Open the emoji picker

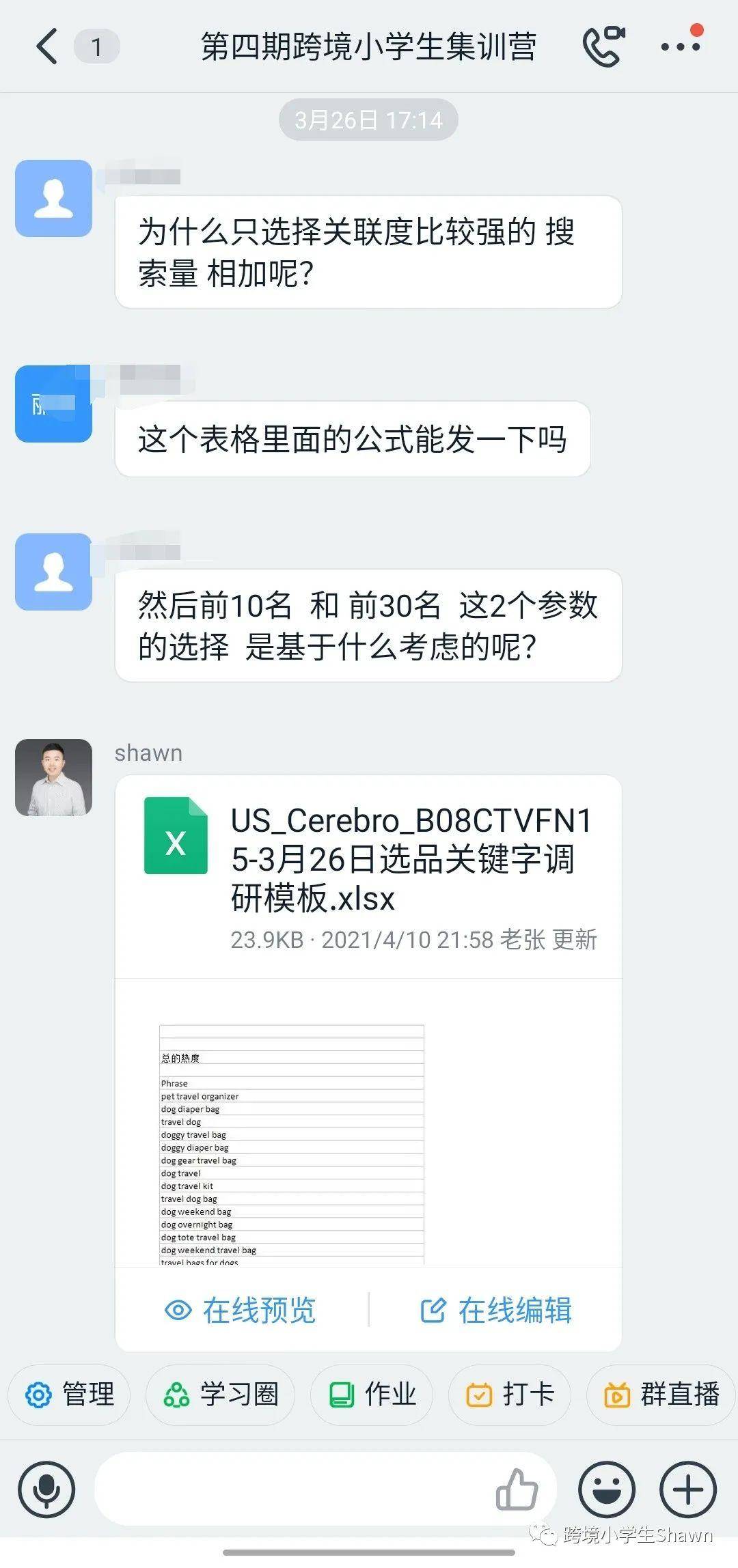607,1489
